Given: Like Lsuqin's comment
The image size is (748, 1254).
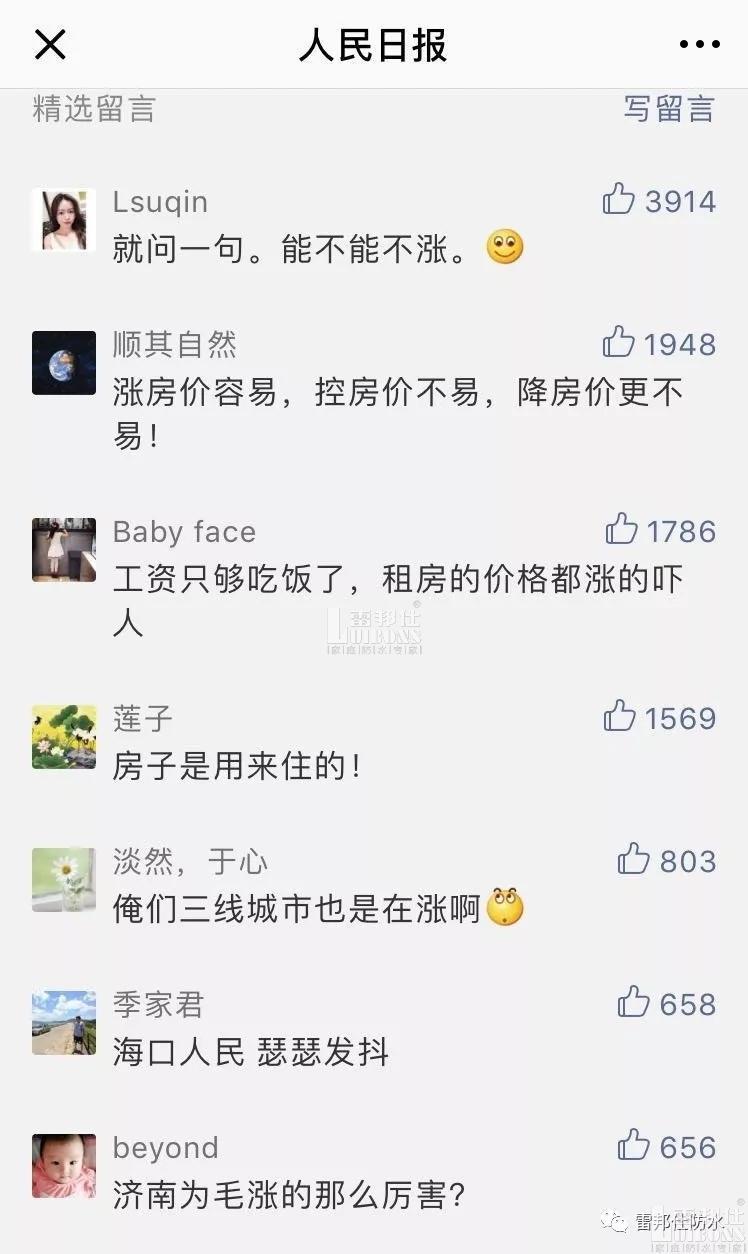Looking at the screenshot, I should [619, 200].
